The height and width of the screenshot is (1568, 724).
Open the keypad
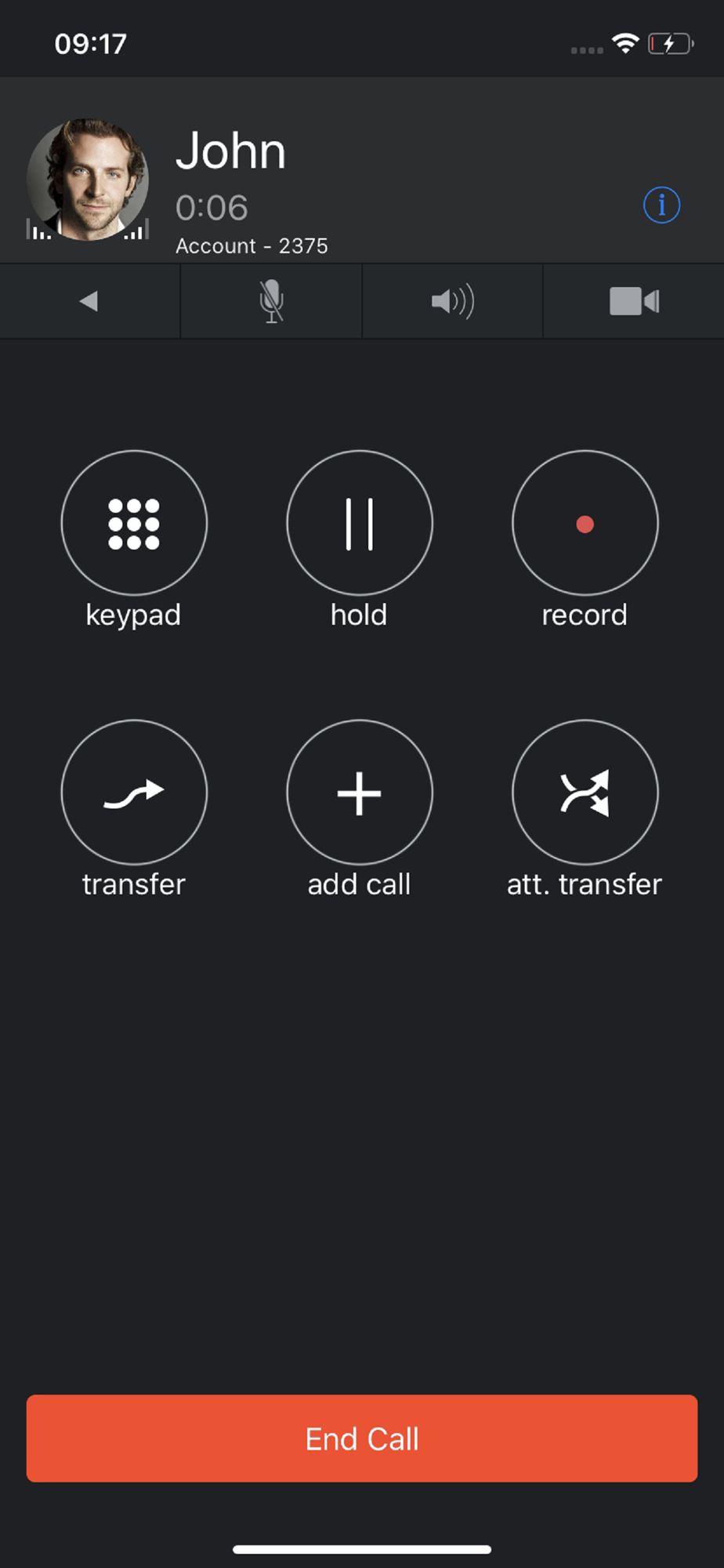(x=134, y=524)
